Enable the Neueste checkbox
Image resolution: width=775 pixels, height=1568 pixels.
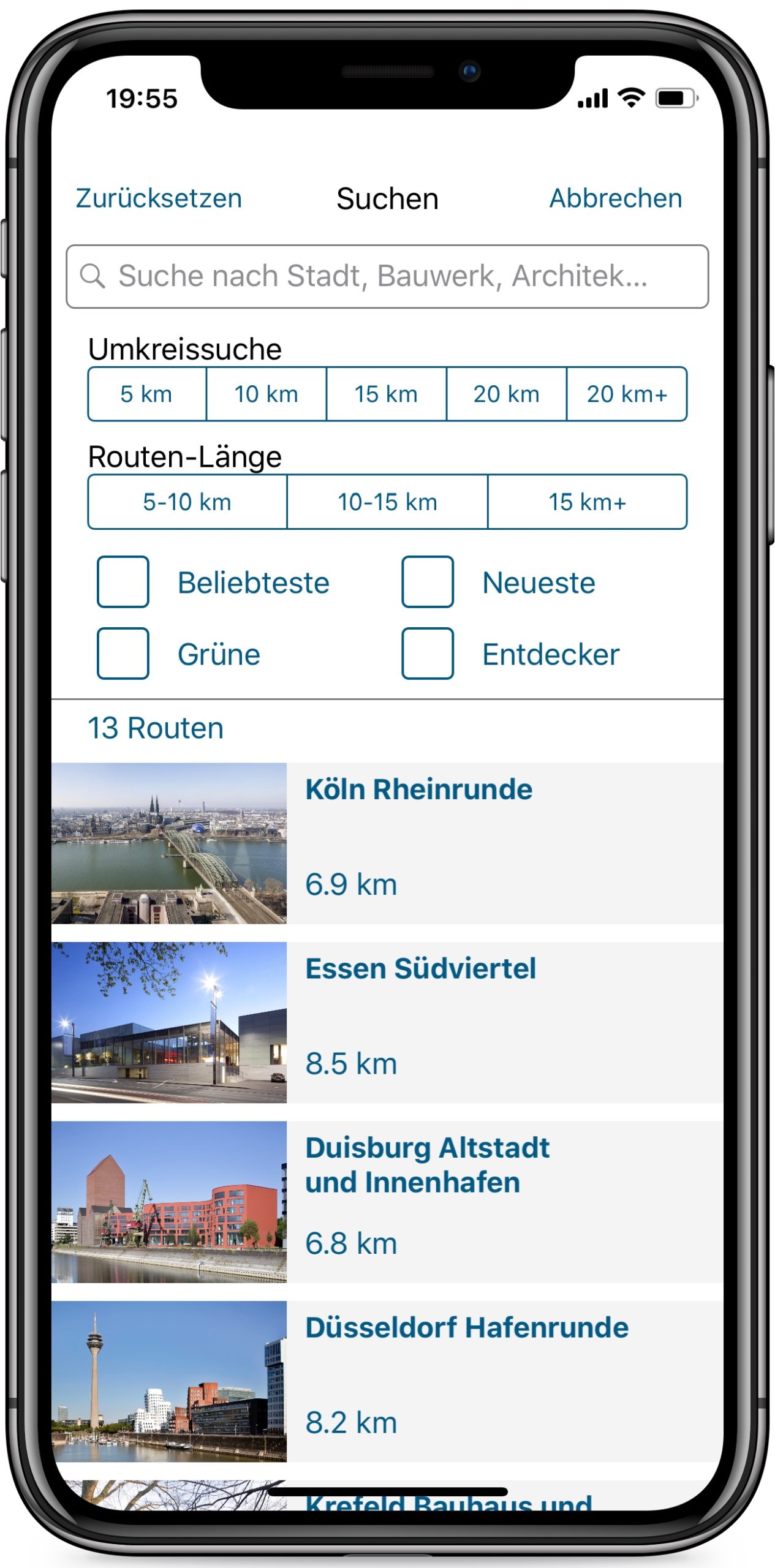(428, 582)
